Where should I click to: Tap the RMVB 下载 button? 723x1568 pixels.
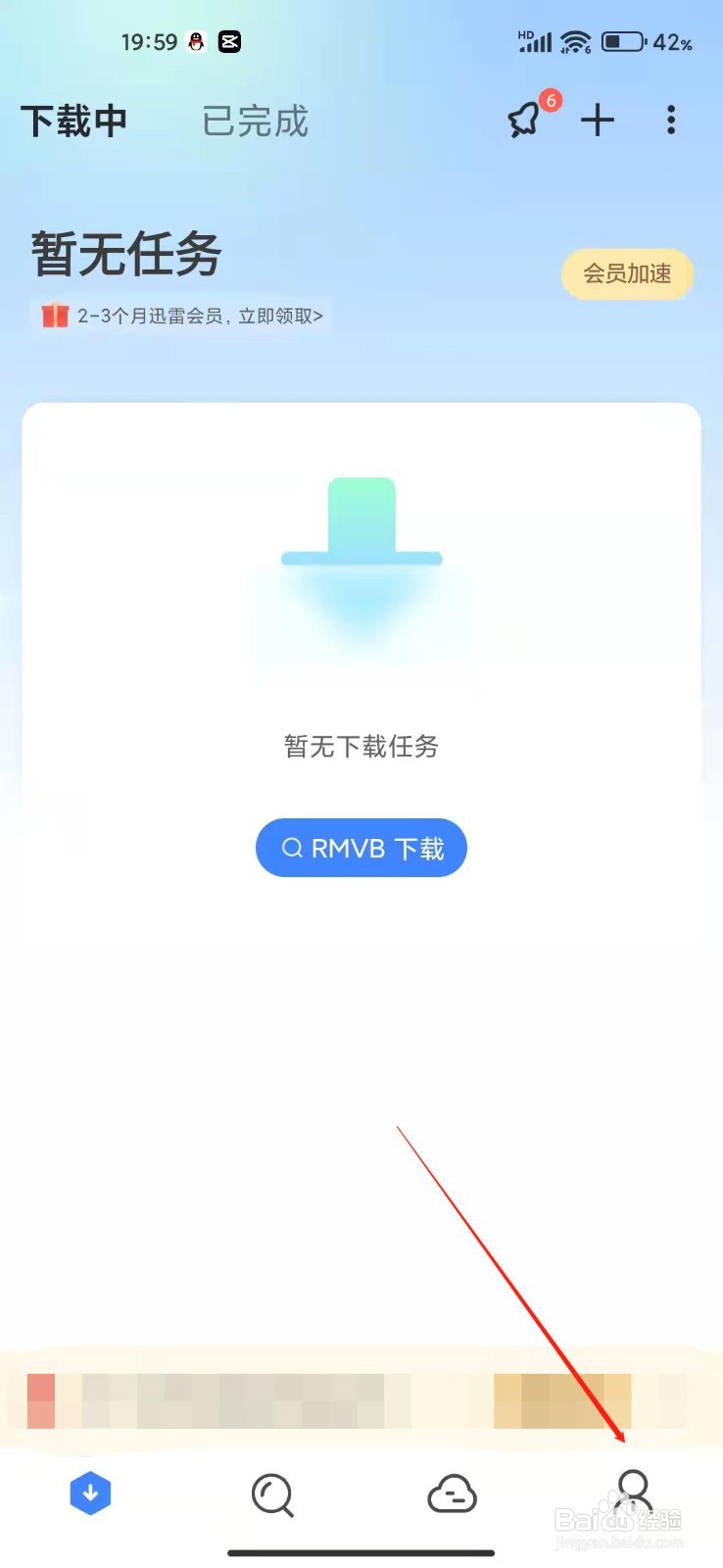[x=361, y=848]
